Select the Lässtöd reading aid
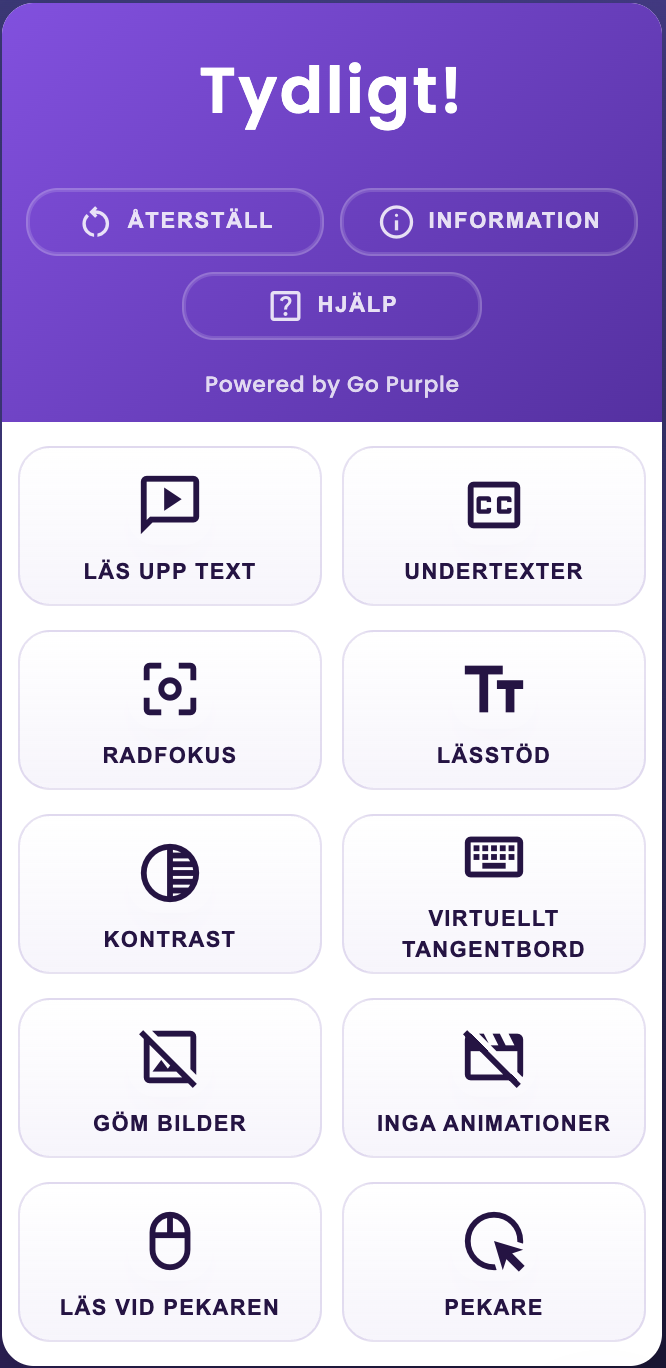 [x=494, y=710]
